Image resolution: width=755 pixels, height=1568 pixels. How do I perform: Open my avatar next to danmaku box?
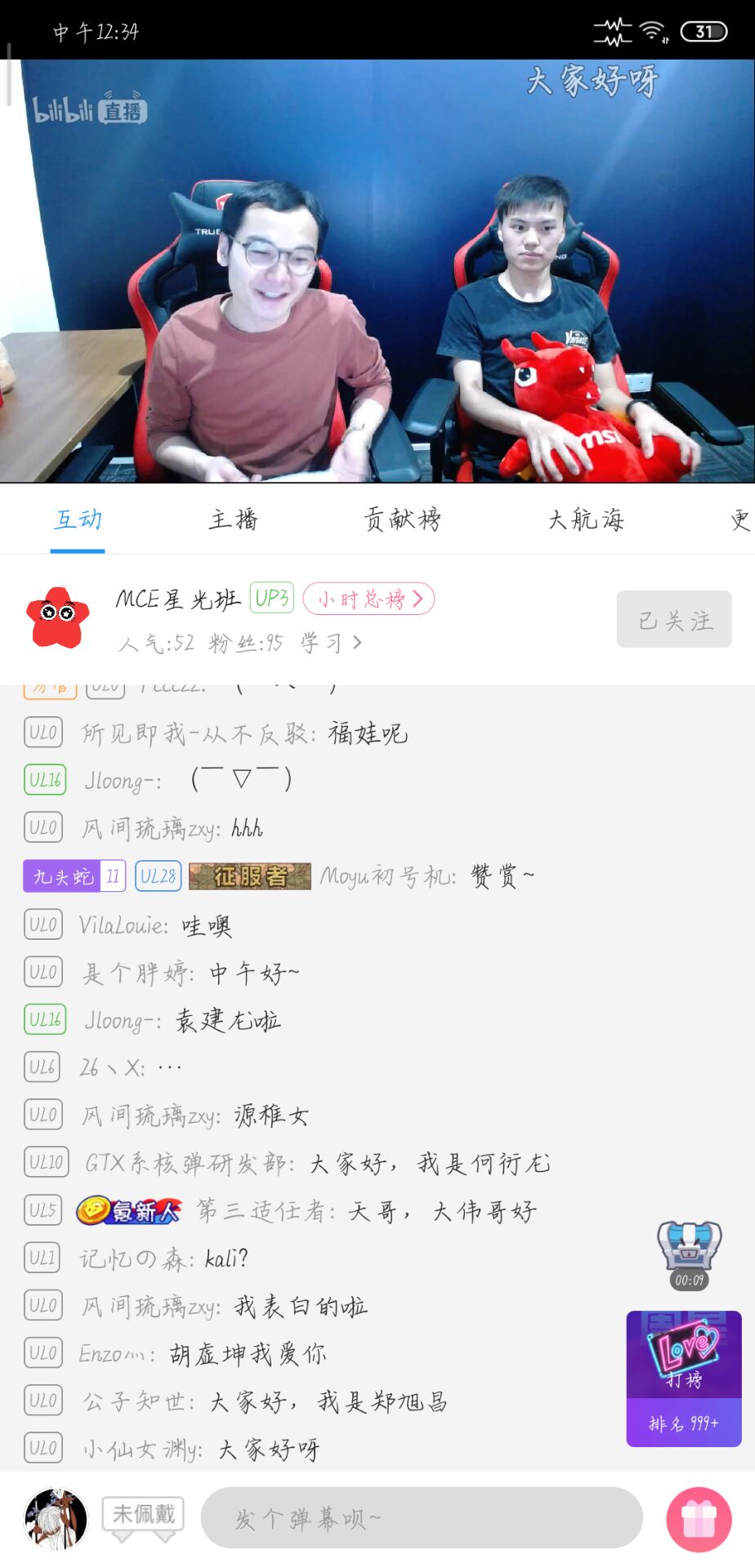tap(56, 1519)
